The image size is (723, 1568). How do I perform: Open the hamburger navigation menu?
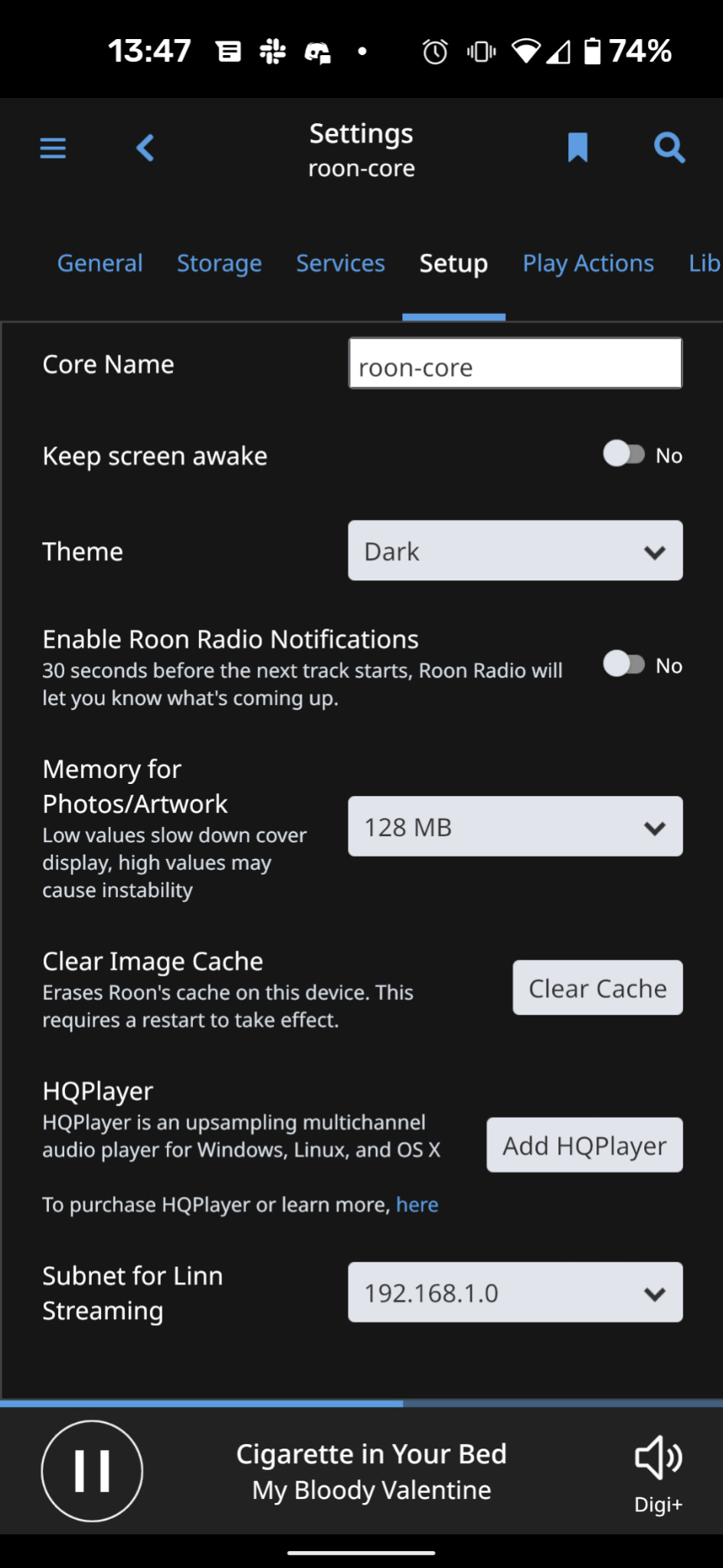(x=53, y=148)
